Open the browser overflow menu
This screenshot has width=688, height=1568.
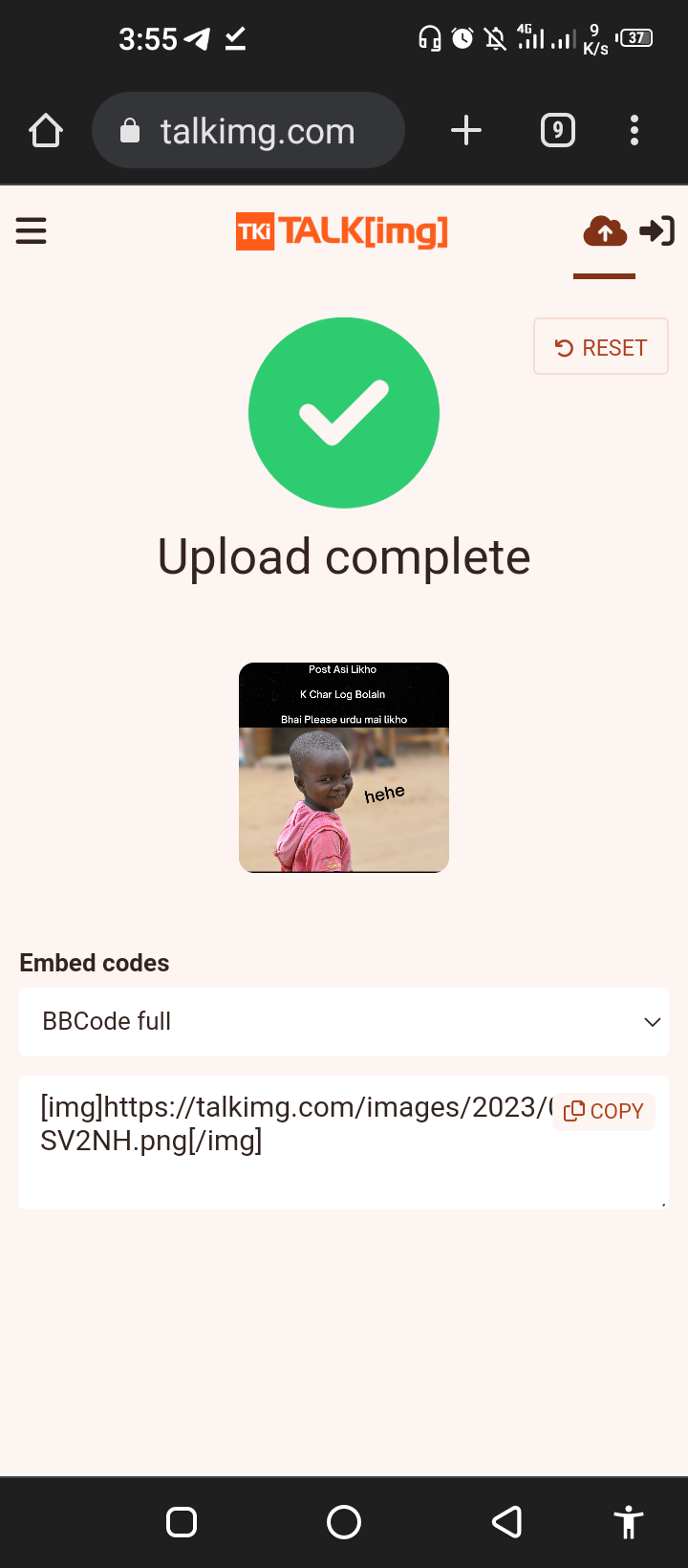click(x=634, y=131)
